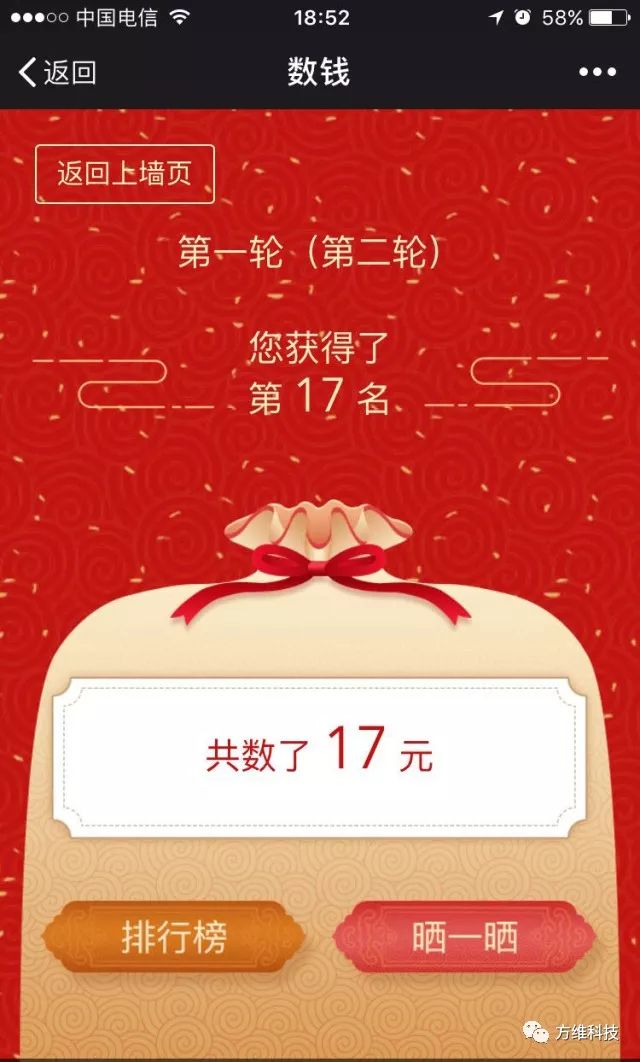
Task: Open the 排行榜 leaderboard
Action: [174, 937]
